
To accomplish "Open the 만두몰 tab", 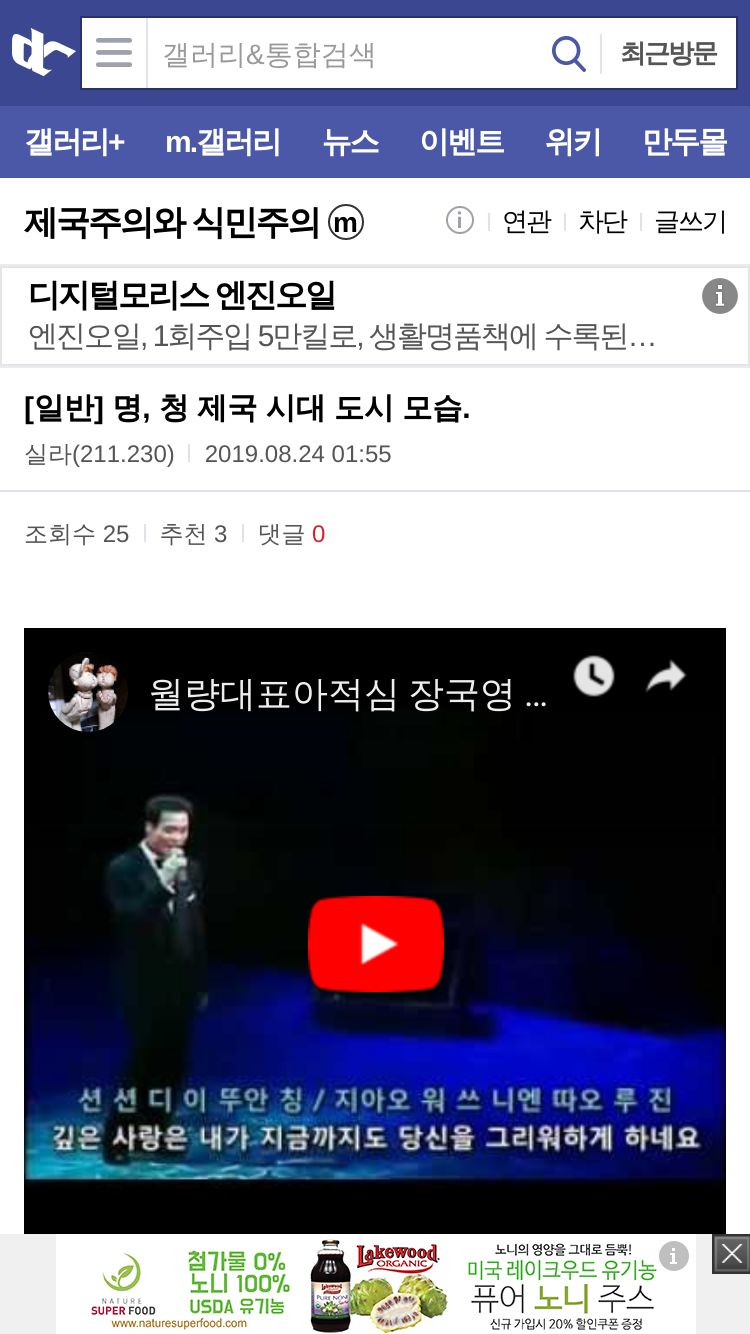I will tap(685, 142).
